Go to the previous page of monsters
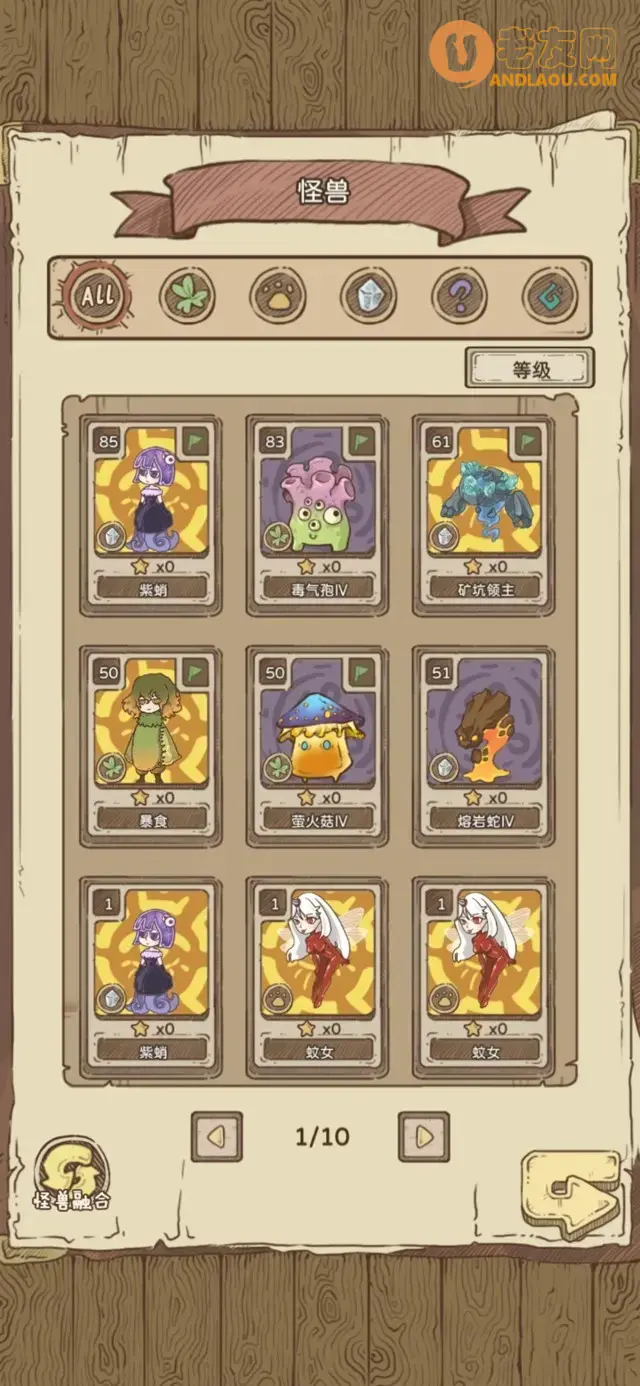Screen dimensions: 640x1386 [216, 1136]
